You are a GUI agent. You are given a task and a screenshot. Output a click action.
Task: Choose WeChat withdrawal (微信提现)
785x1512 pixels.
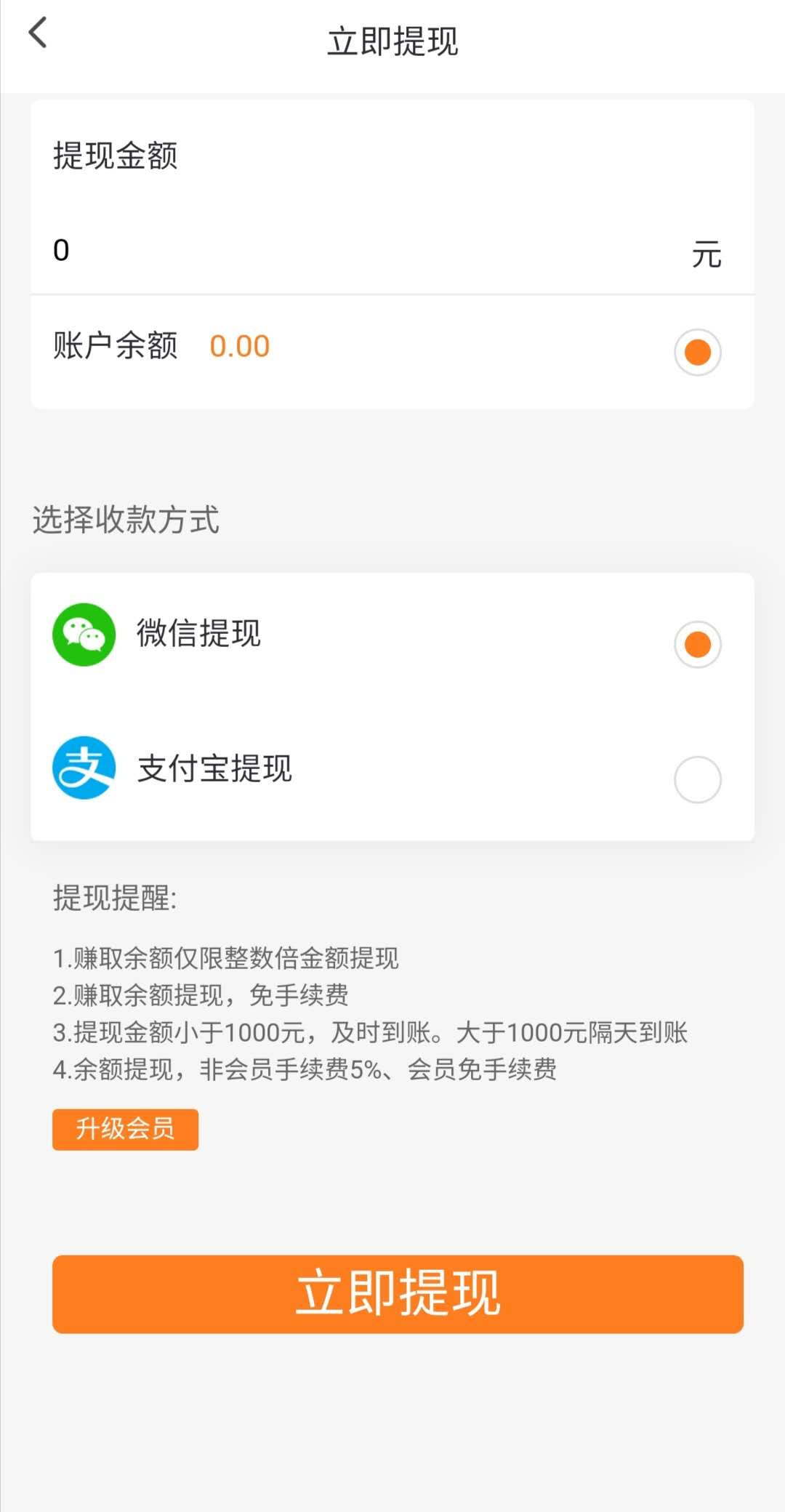[x=392, y=635]
